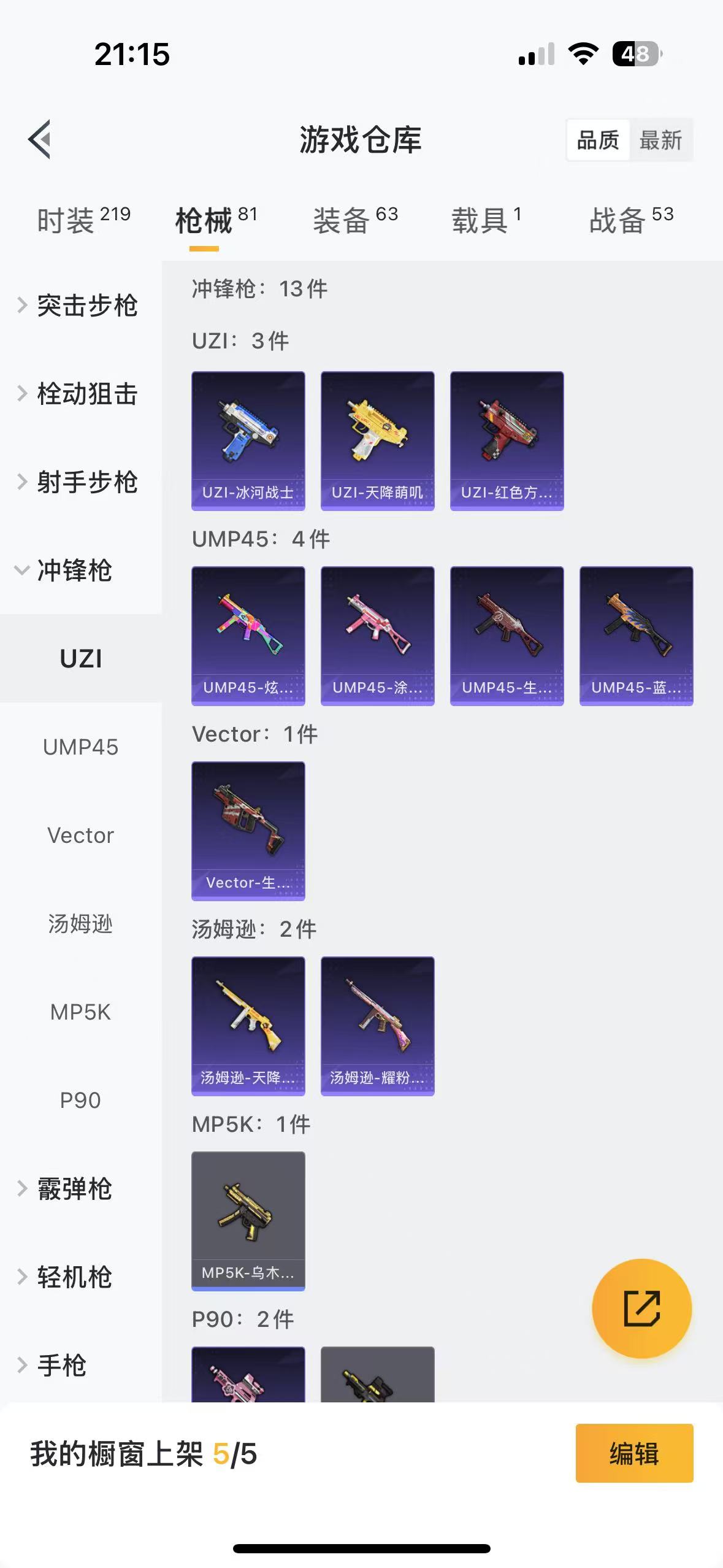View the MP5K-乌木 skin item
The image size is (723, 1568).
pyautogui.click(x=248, y=1221)
